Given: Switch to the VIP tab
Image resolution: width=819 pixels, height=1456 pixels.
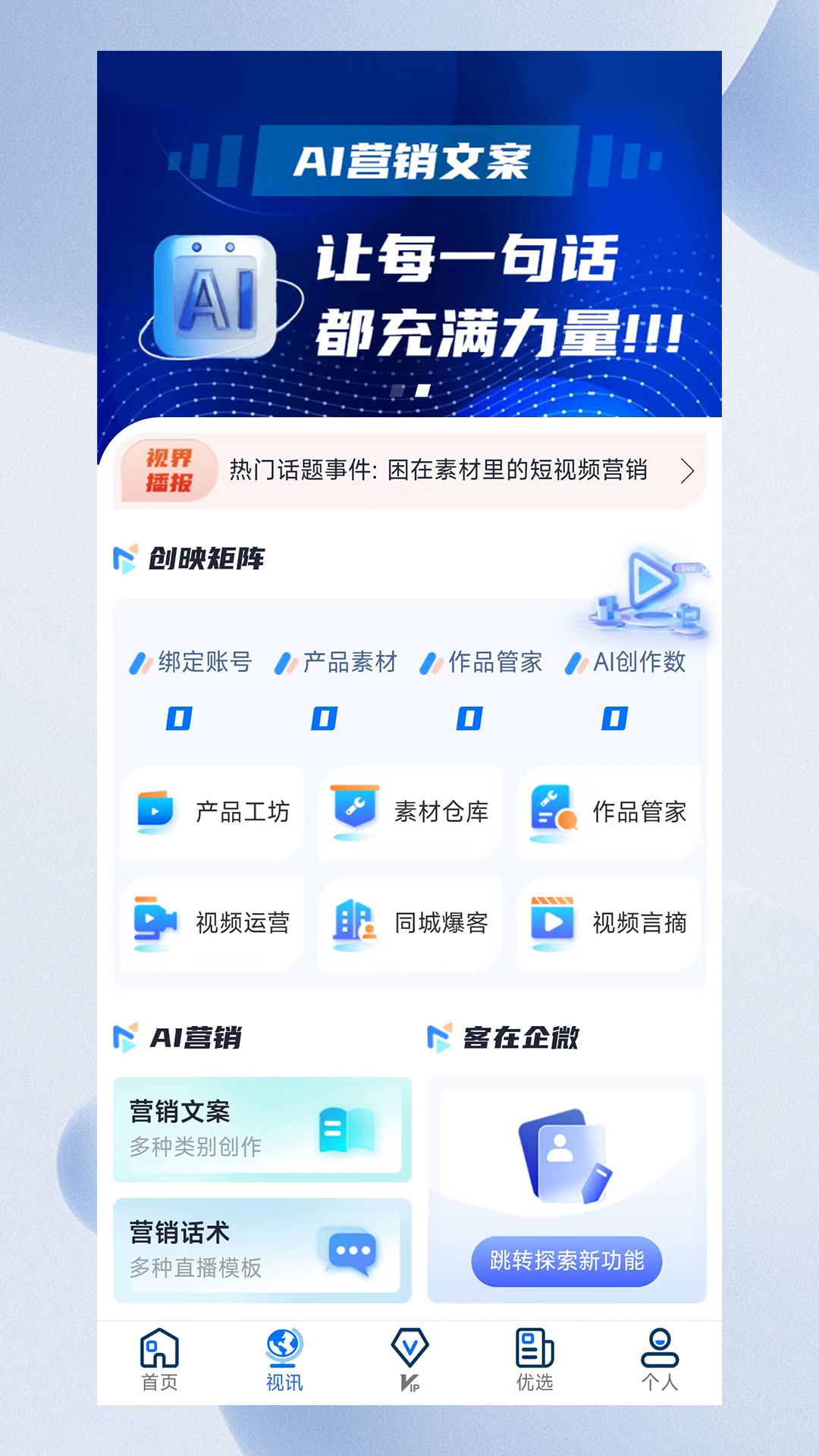Looking at the screenshot, I should pos(409,1360).
